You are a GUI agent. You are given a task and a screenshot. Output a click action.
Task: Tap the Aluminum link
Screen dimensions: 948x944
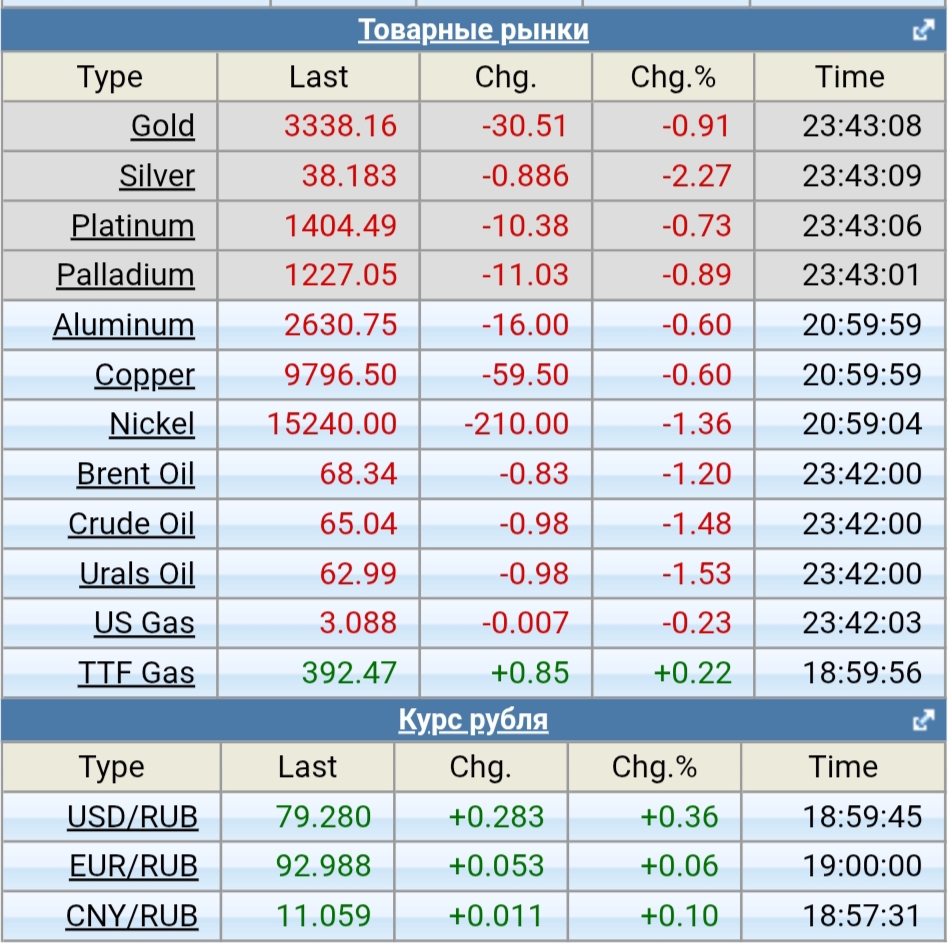123,325
